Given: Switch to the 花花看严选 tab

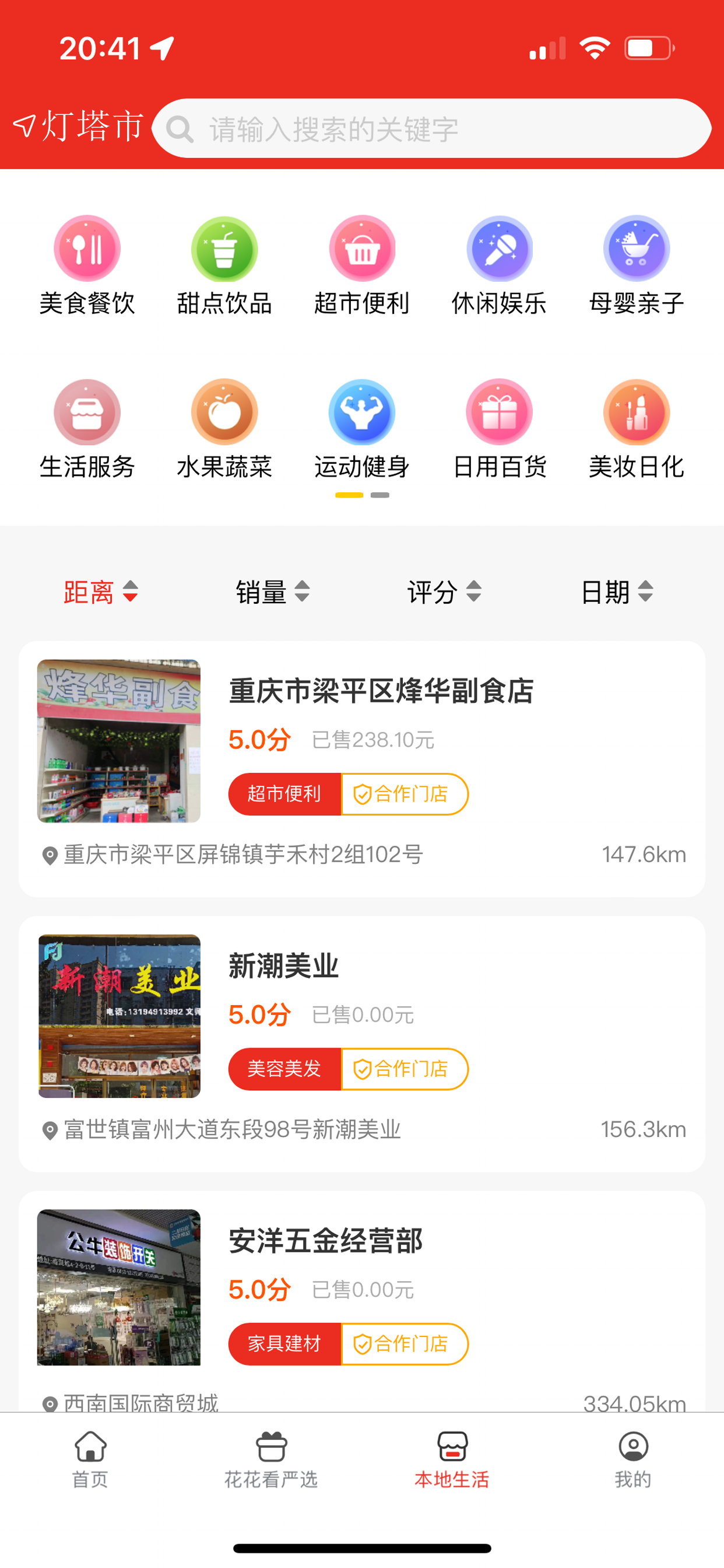Looking at the screenshot, I should coord(271,1459).
